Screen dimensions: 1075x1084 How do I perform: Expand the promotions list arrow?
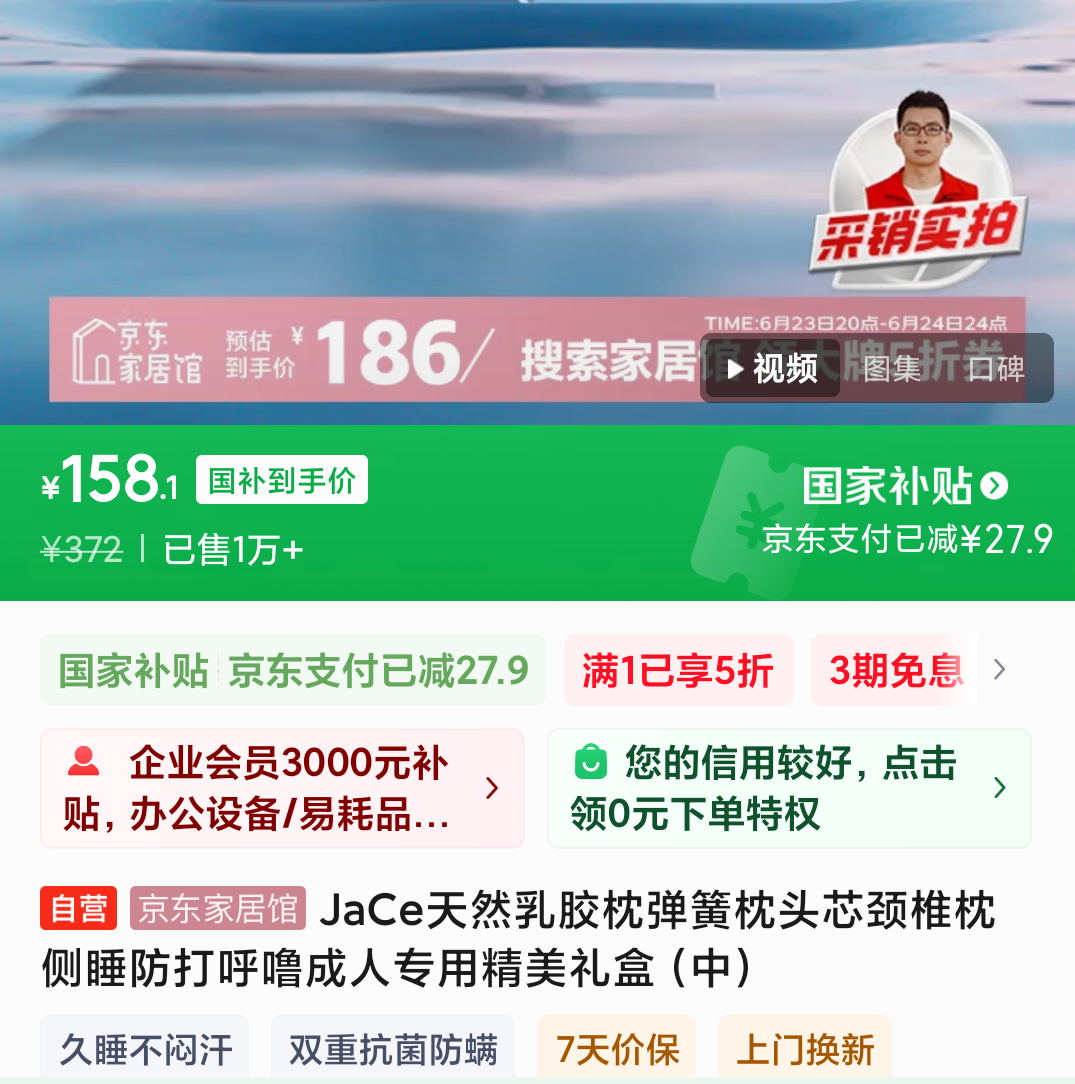tap(999, 671)
